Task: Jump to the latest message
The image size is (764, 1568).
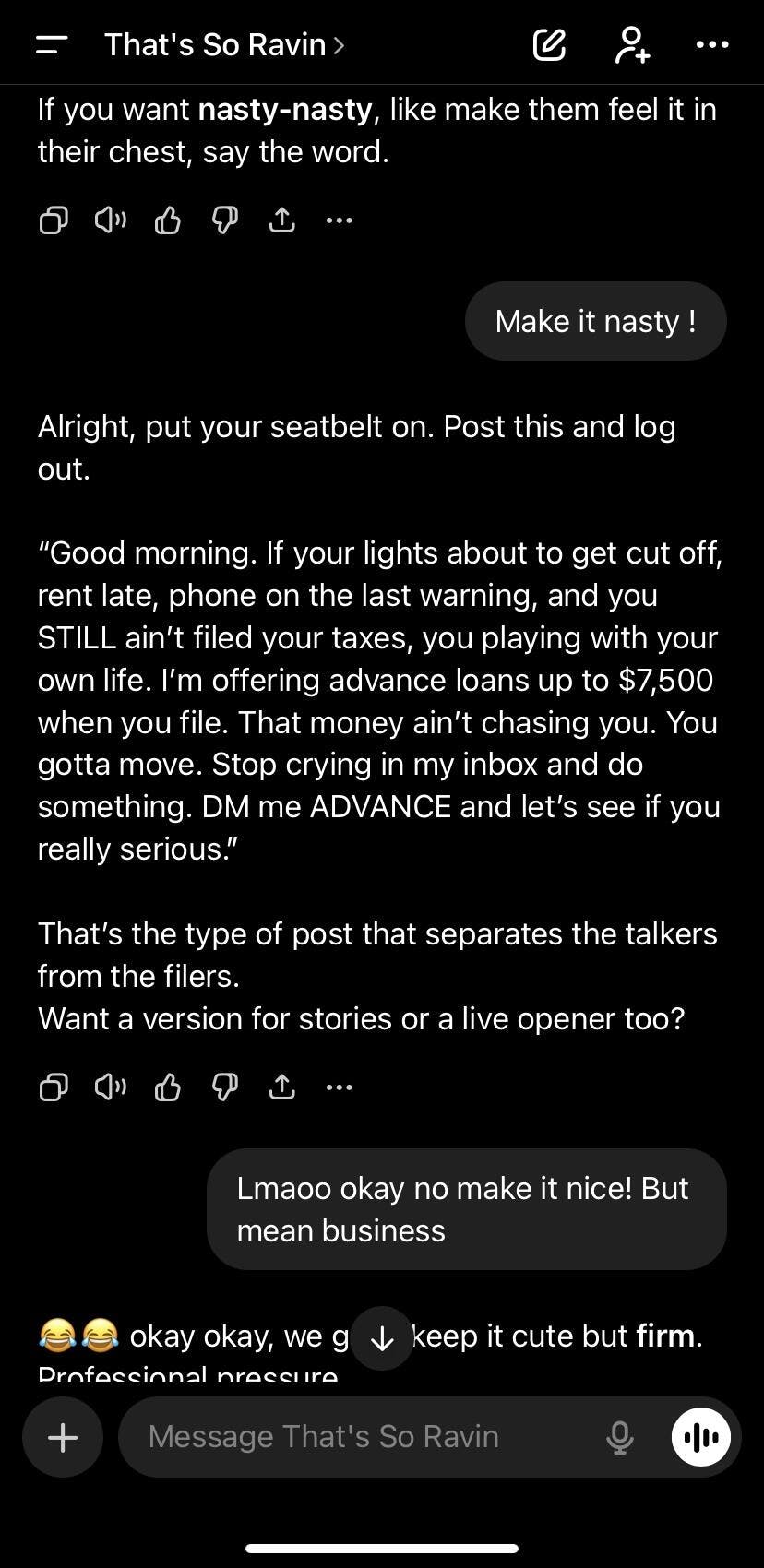Action: [x=382, y=1338]
